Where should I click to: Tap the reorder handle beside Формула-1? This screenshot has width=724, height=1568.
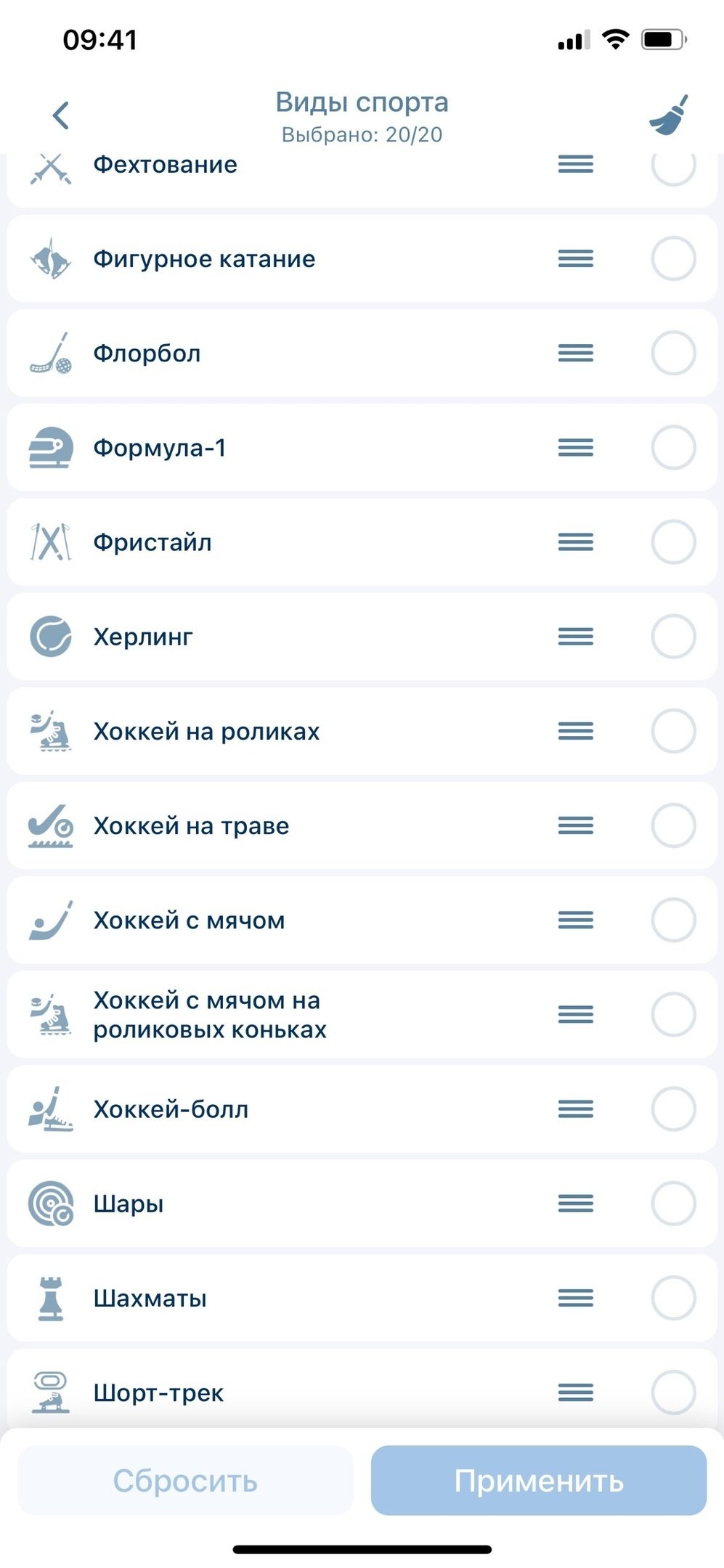[576, 447]
